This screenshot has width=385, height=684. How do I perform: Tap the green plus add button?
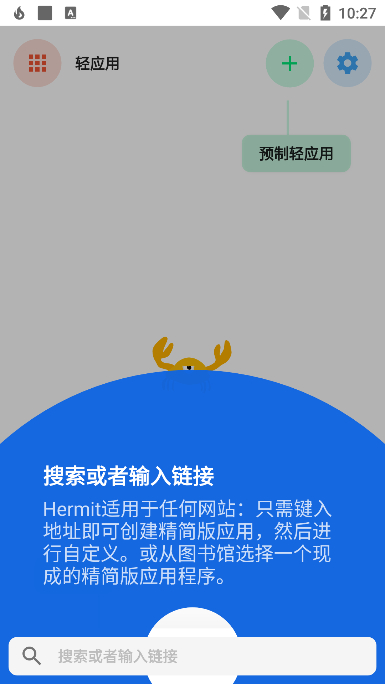pos(290,64)
